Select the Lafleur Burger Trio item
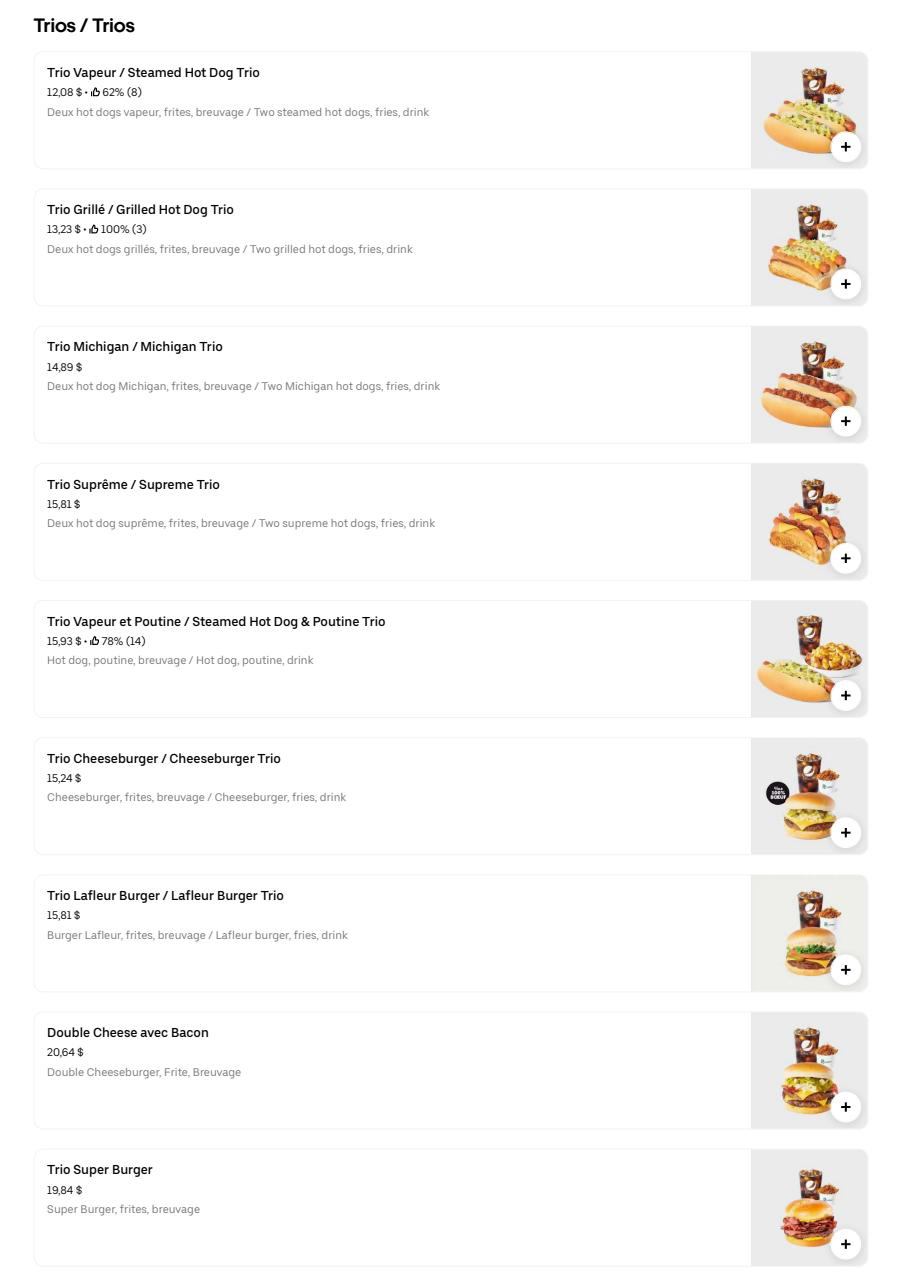This screenshot has height=1273, width=900. point(390,932)
